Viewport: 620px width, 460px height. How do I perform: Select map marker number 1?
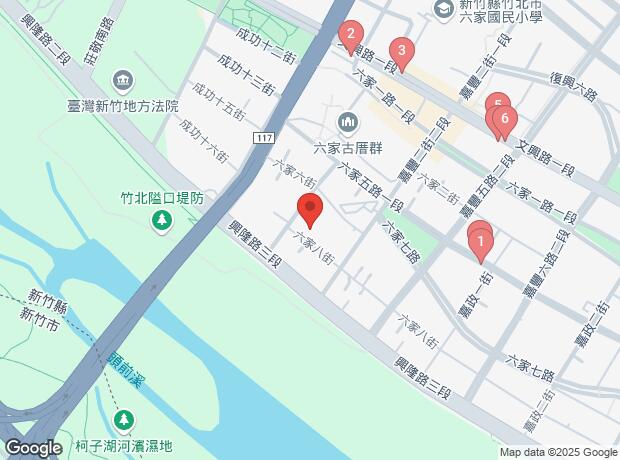coord(481,241)
